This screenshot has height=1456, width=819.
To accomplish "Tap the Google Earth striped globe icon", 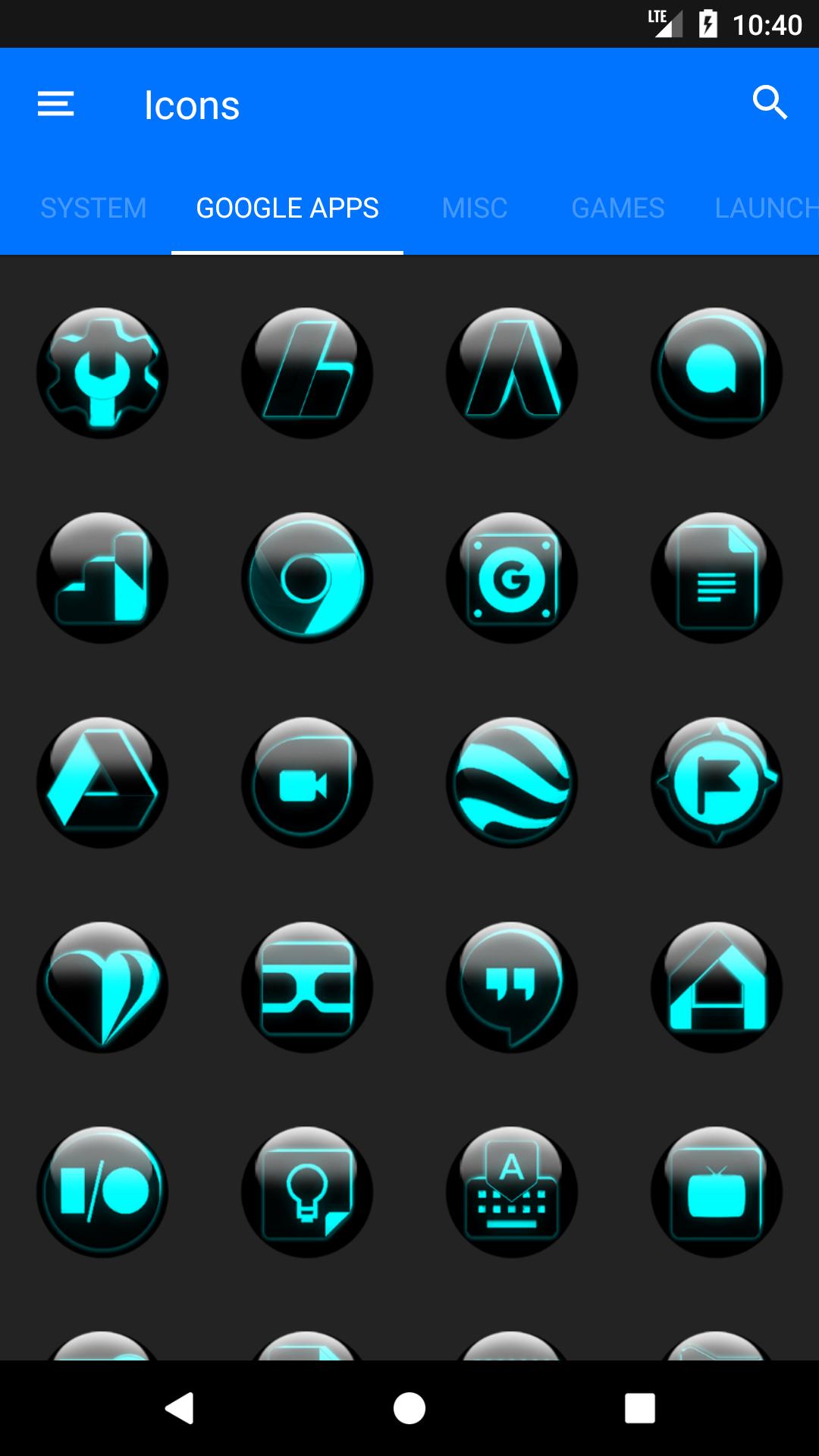I will click(x=512, y=783).
